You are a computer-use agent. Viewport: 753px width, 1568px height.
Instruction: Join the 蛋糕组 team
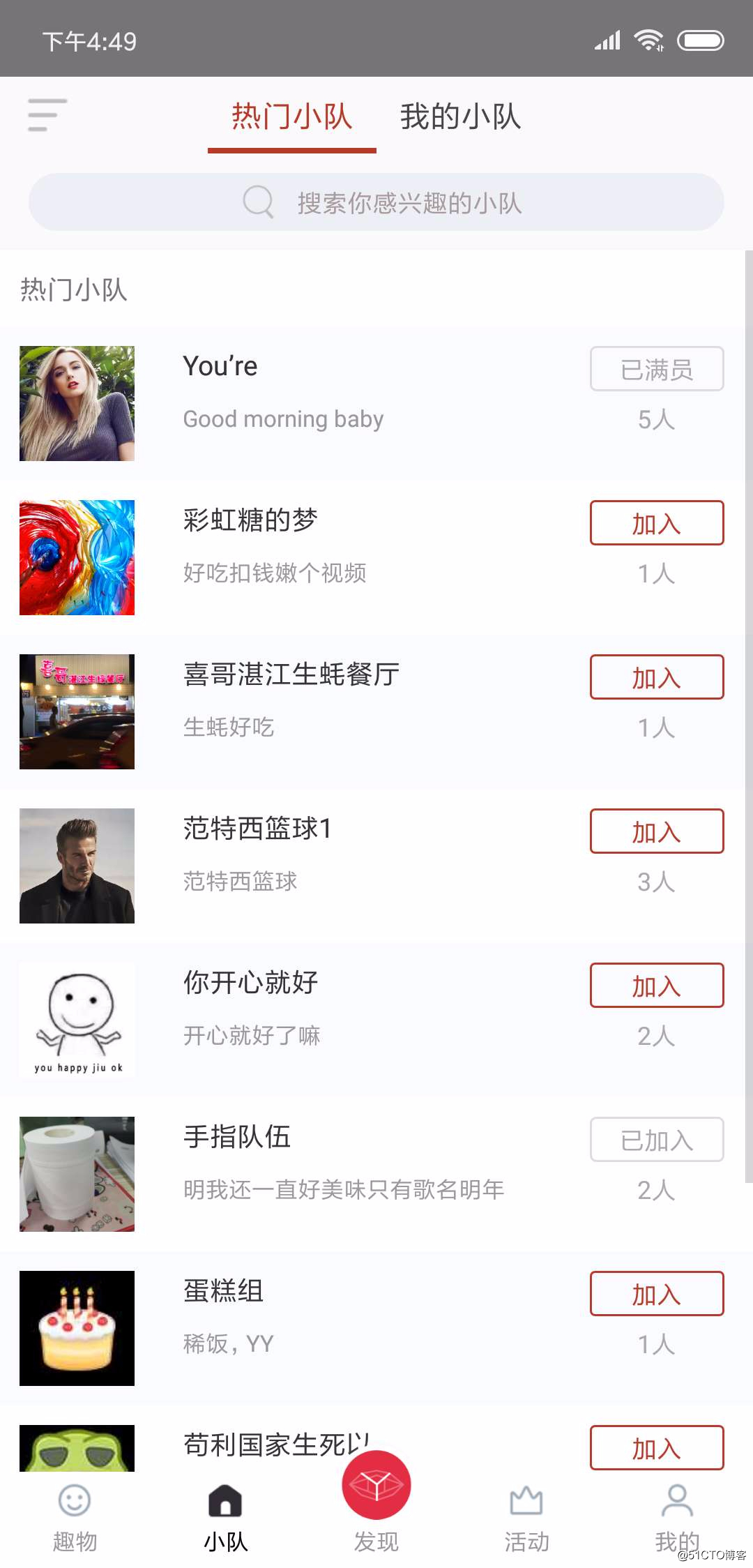[x=656, y=1294]
